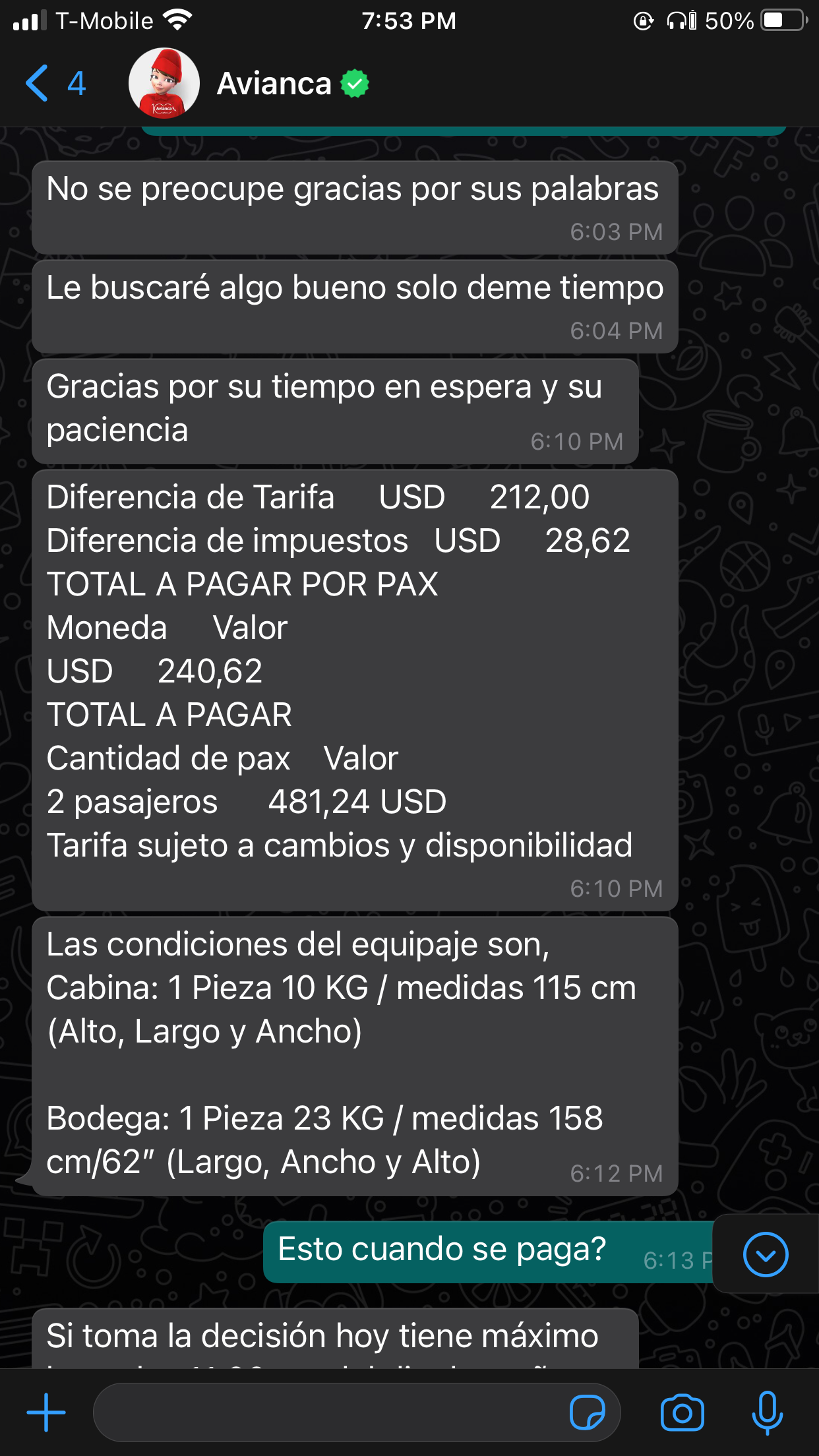Screen dimensions: 819x1456
Task: Tap the microphone to record a voice message
Action: (x=767, y=1412)
